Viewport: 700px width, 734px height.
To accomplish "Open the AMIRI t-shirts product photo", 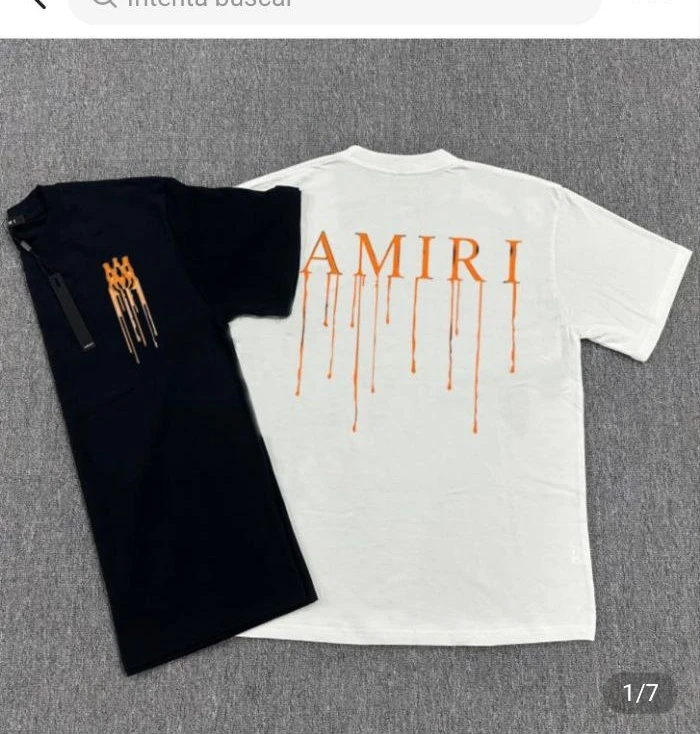I will pyautogui.click(x=350, y=390).
